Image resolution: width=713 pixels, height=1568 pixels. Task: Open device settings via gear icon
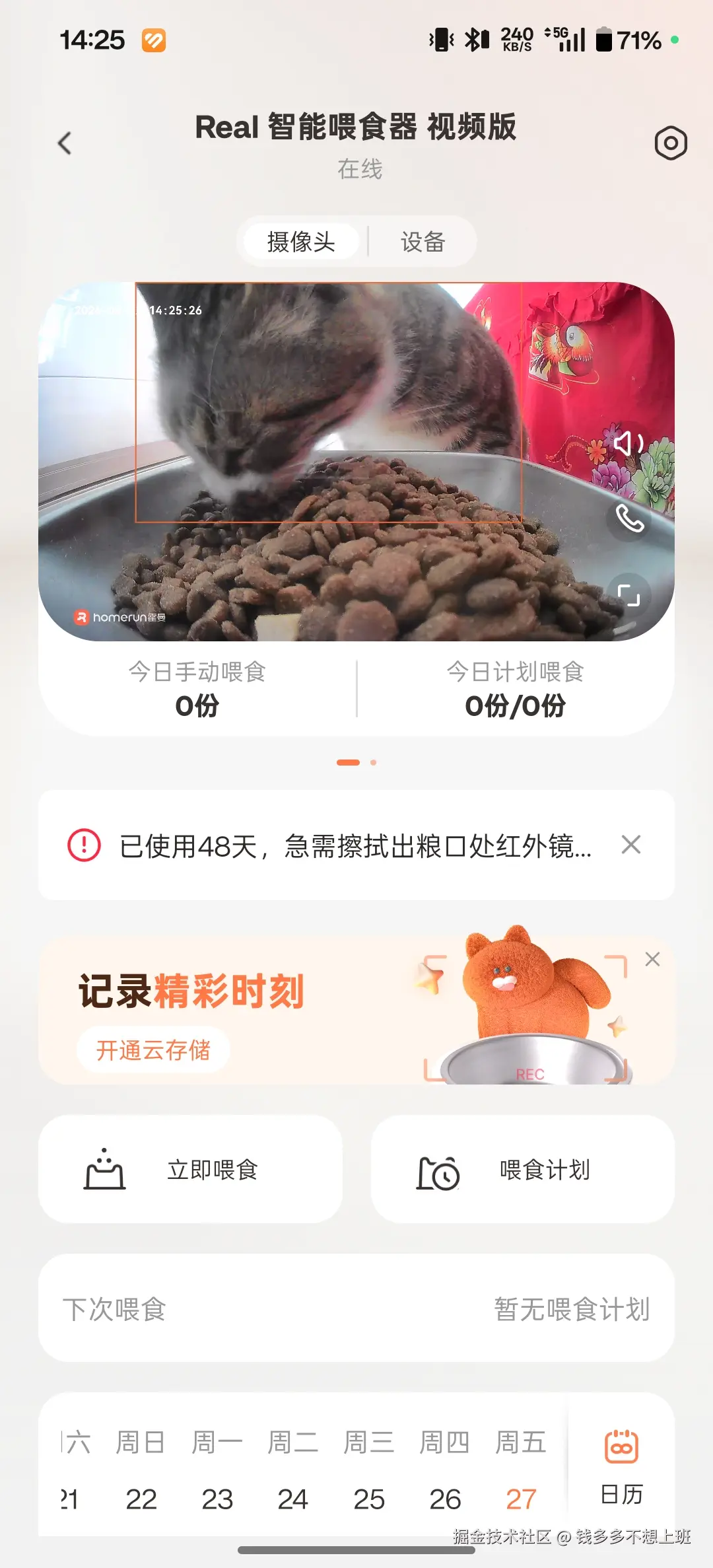(669, 143)
